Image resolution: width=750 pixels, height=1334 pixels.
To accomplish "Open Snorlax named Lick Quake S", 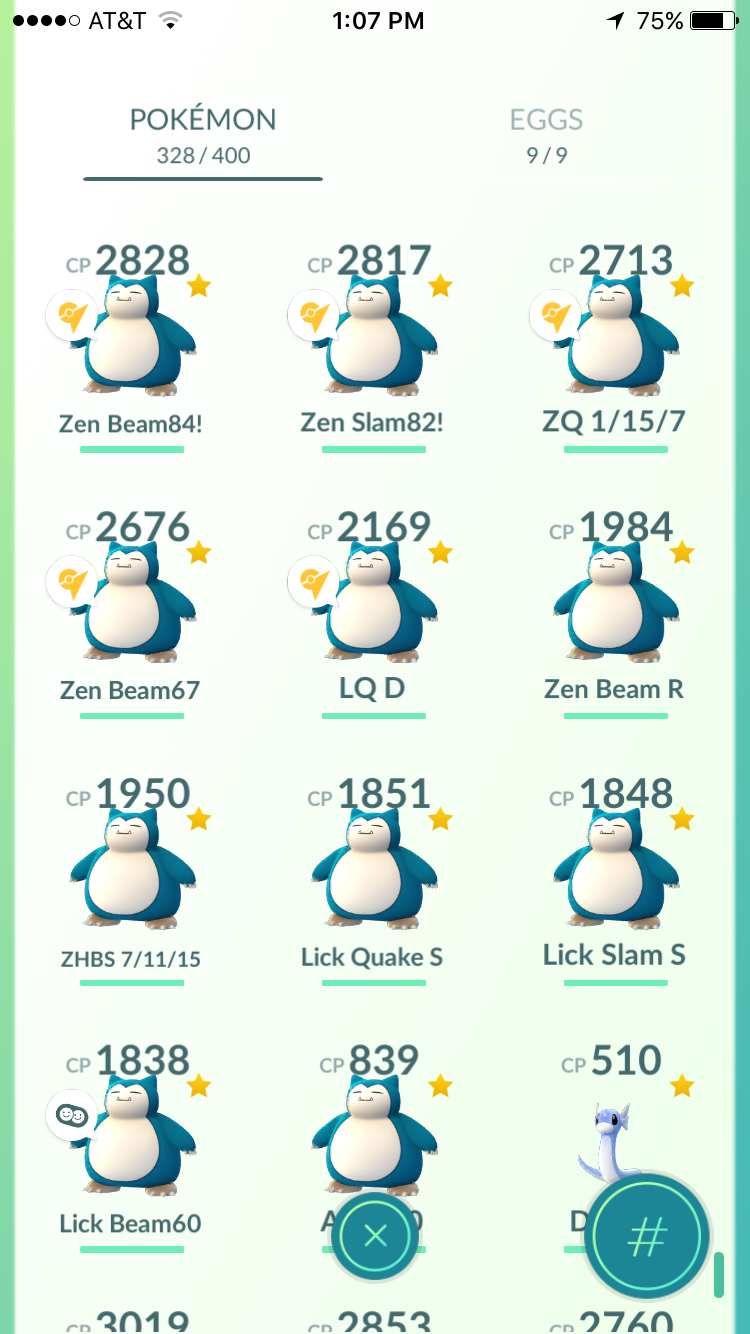I will point(374,879).
